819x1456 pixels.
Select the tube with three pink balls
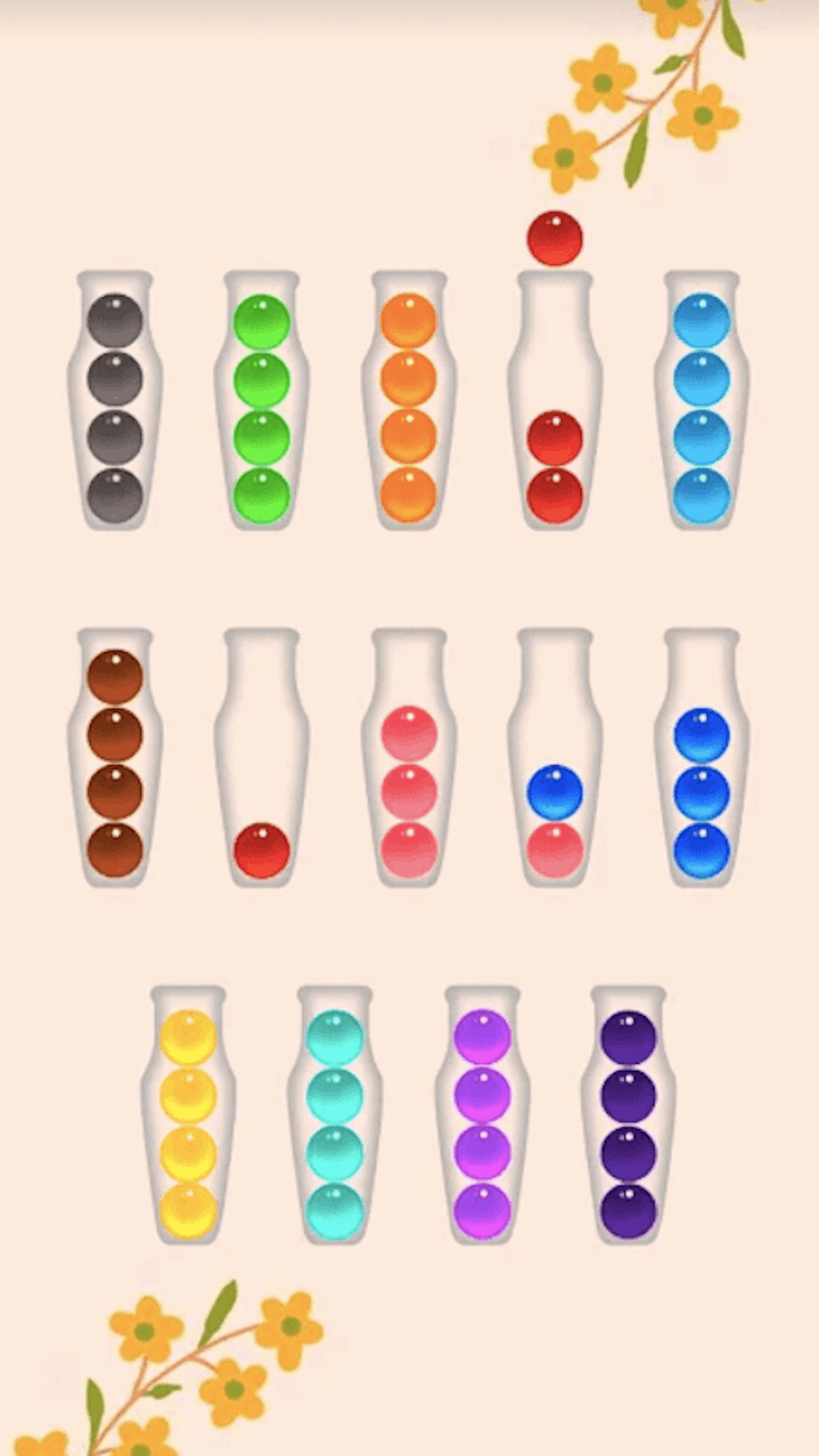tap(409, 758)
